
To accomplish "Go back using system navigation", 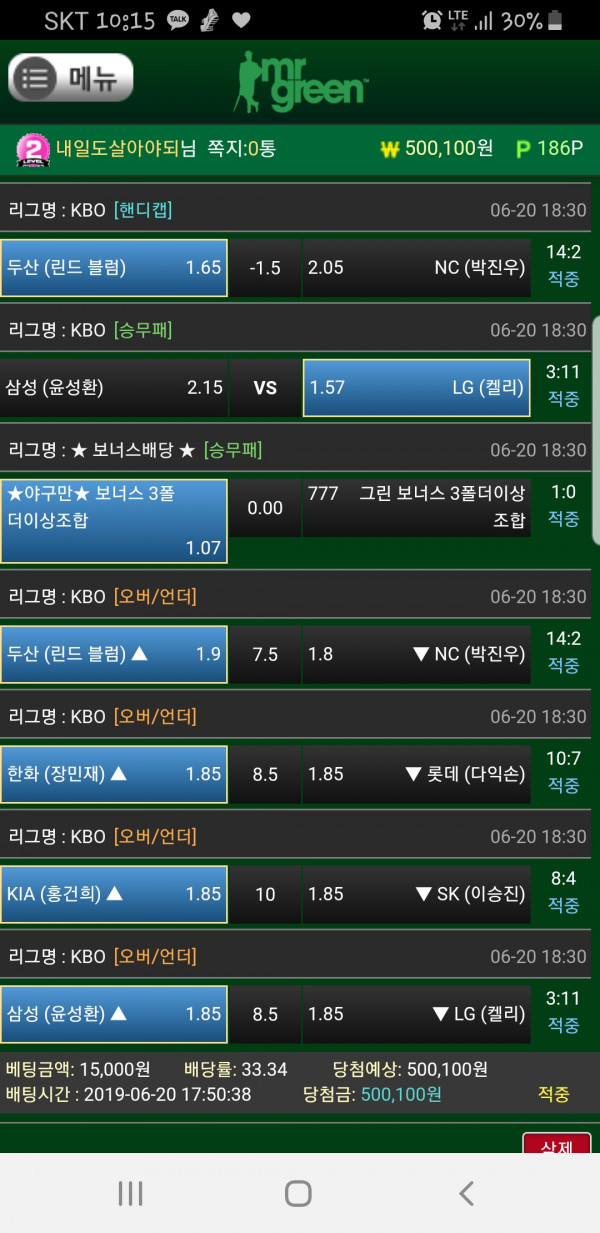I will pos(465,1192).
